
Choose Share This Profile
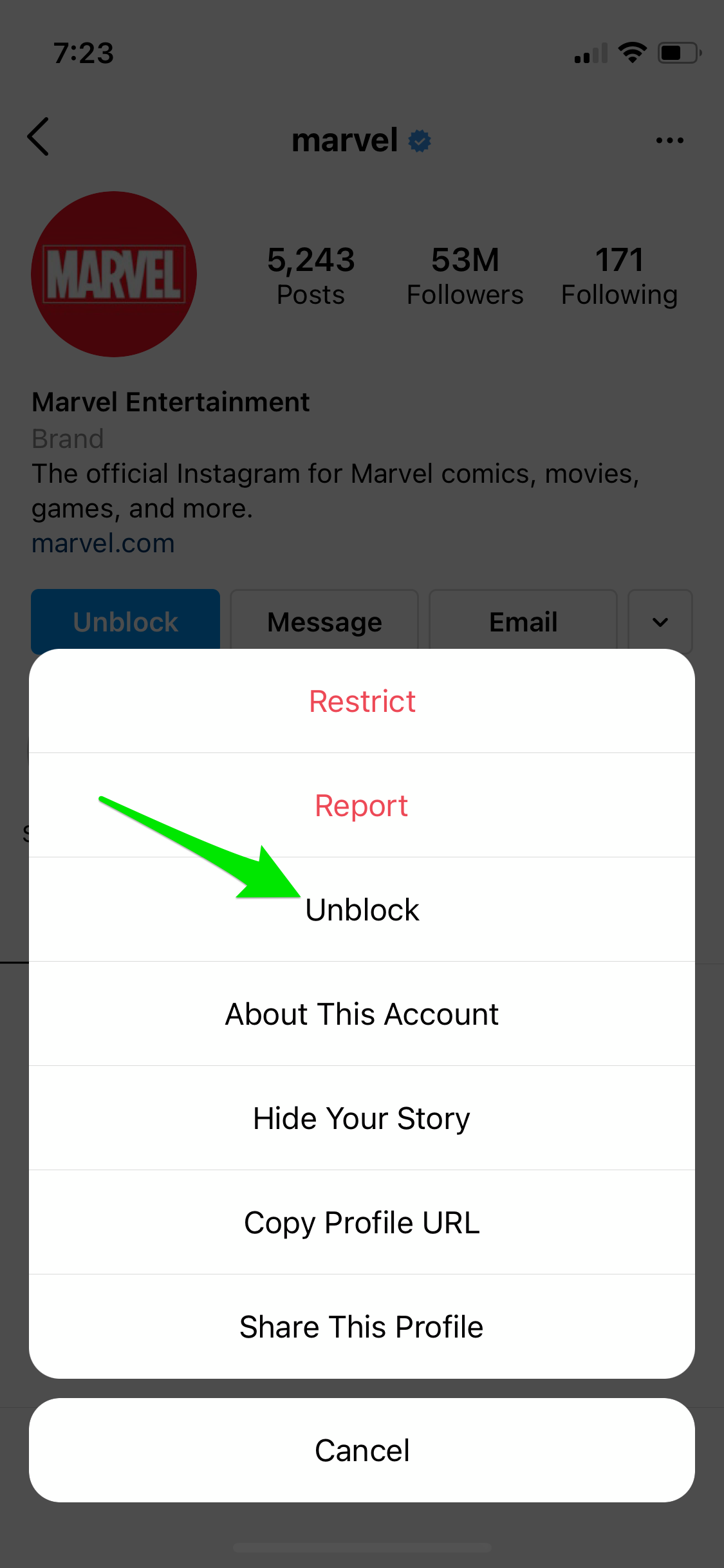pyautogui.click(x=362, y=1327)
